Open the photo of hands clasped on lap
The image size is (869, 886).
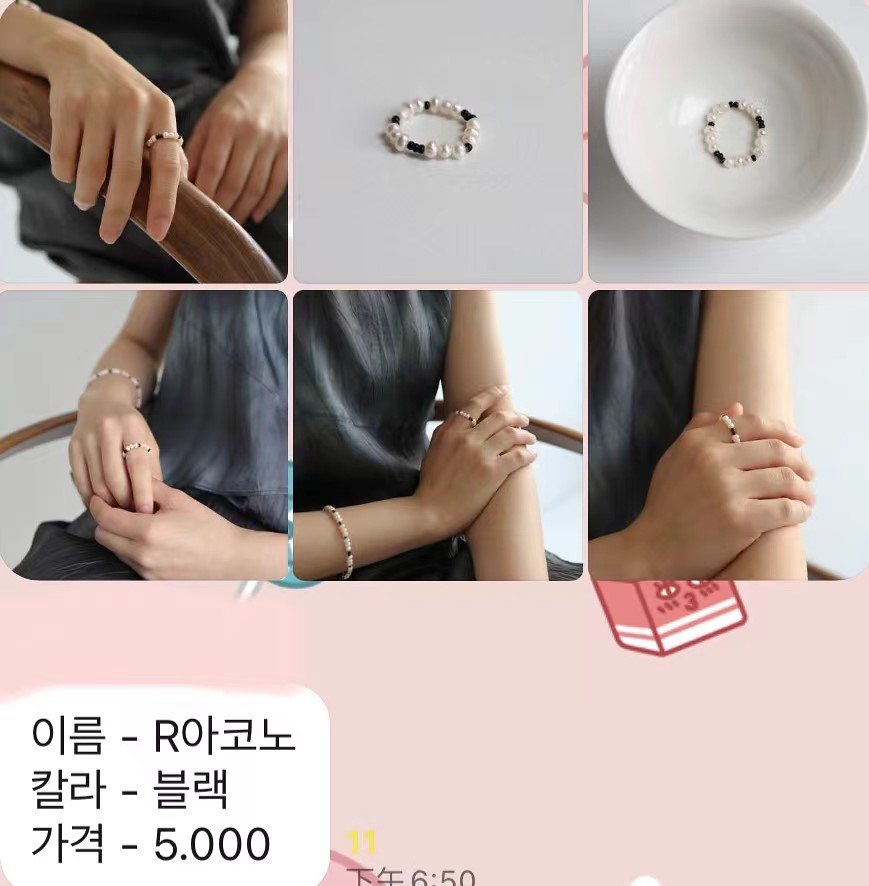(143, 435)
